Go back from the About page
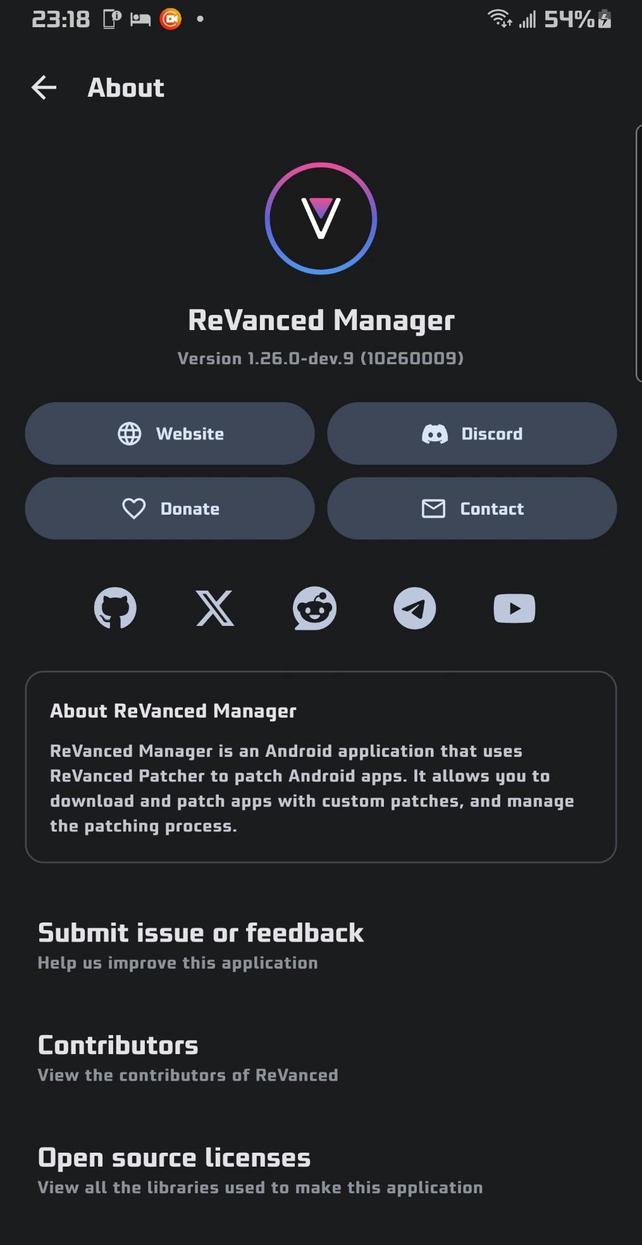Image resolution: width=642 pixels, height=1245 pixels. (44, 88)
